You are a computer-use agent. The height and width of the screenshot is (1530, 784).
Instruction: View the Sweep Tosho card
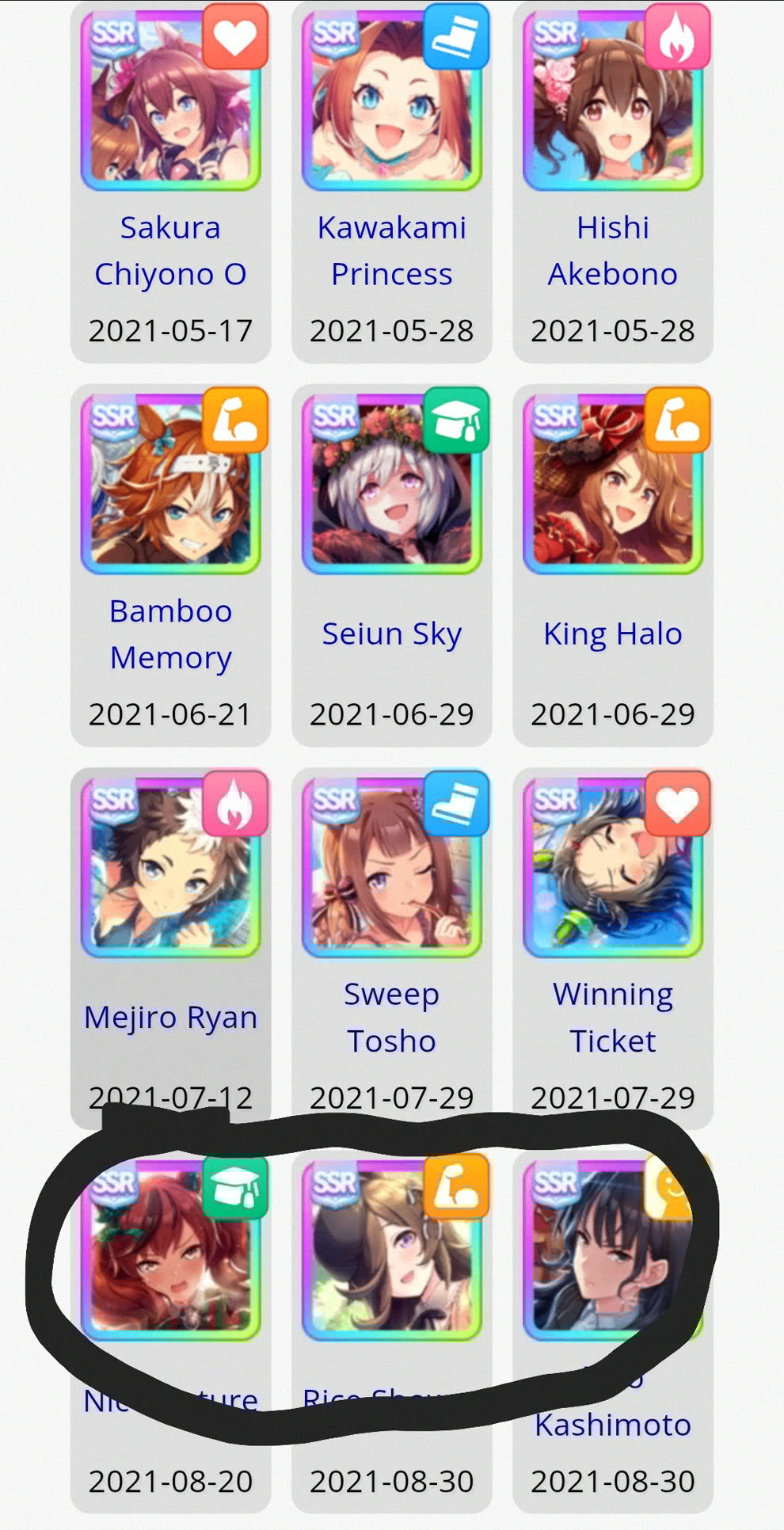(391, 869)
